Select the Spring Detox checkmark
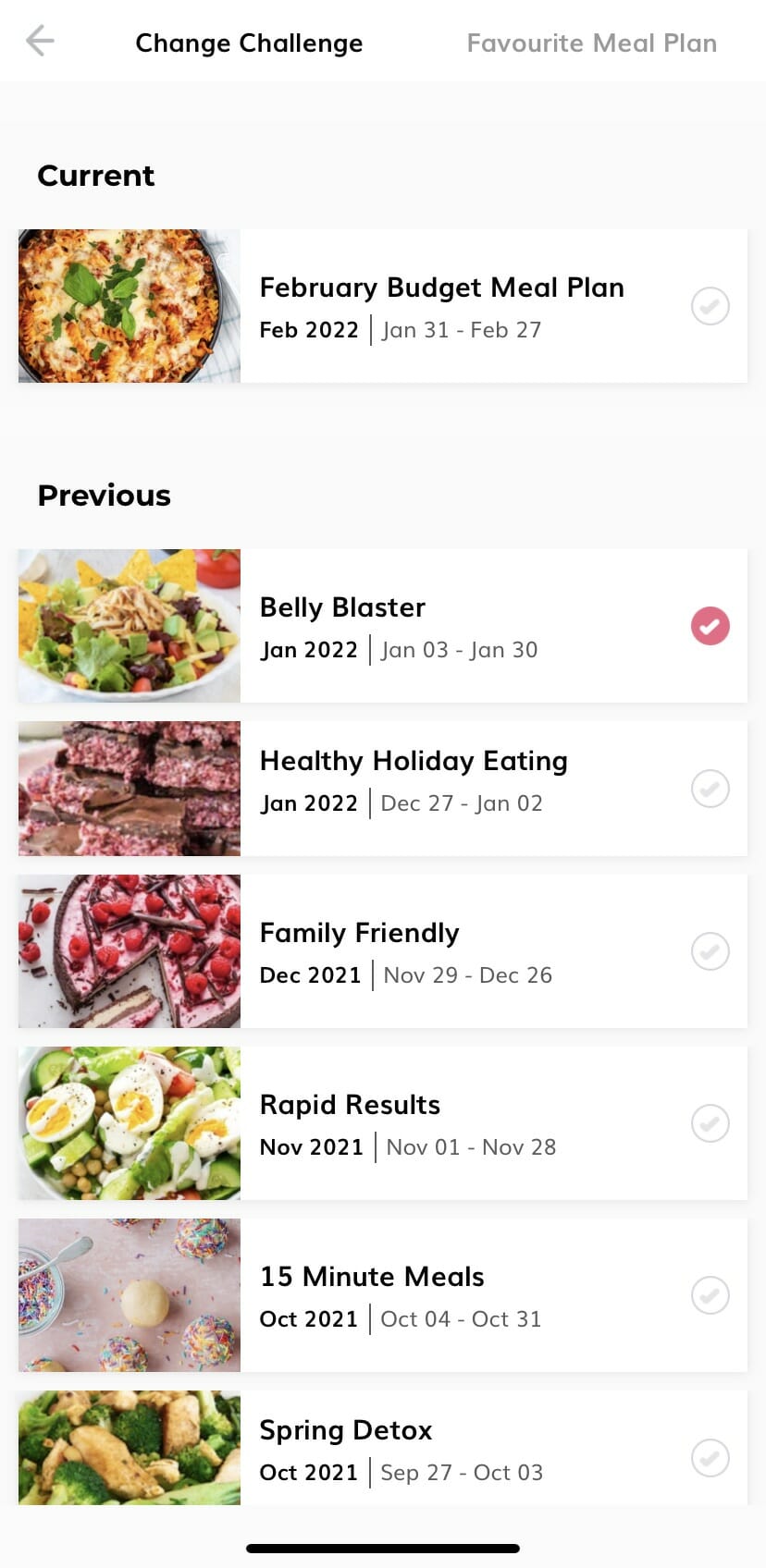Viewport: 766px width, 1568px height. pyautogui.click(x=710, y=1458)
